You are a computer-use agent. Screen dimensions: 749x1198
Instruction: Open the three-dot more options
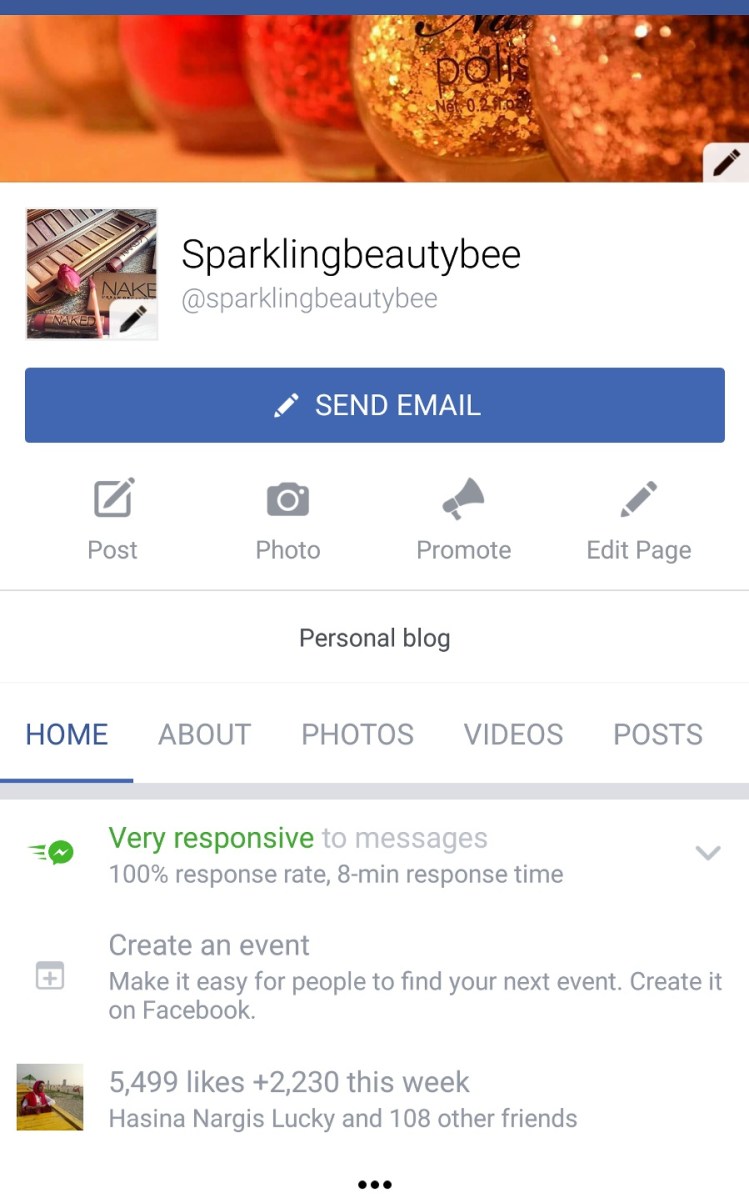[374, 1184]
